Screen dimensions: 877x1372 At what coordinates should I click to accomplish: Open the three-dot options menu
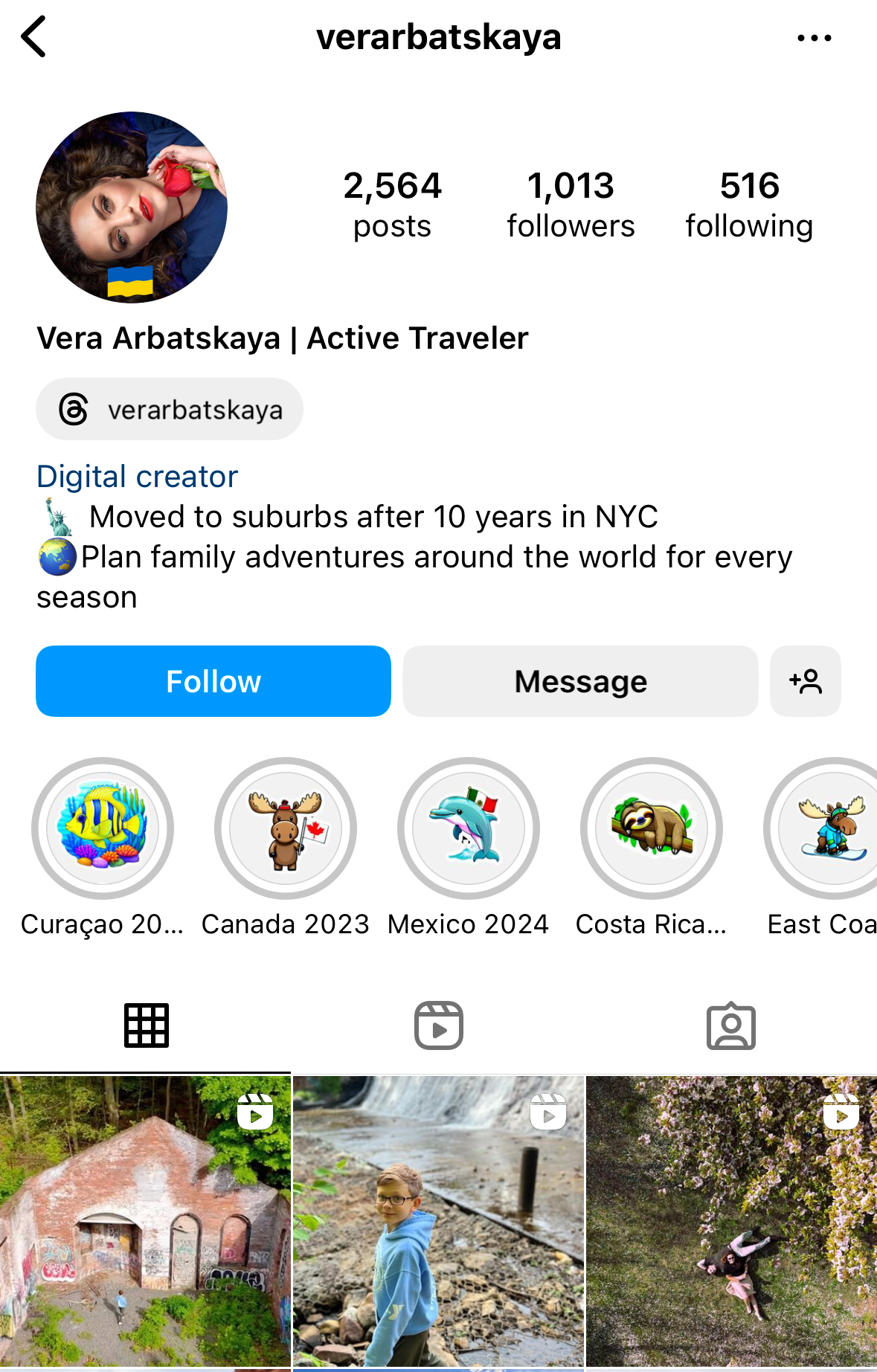point(814,37)
